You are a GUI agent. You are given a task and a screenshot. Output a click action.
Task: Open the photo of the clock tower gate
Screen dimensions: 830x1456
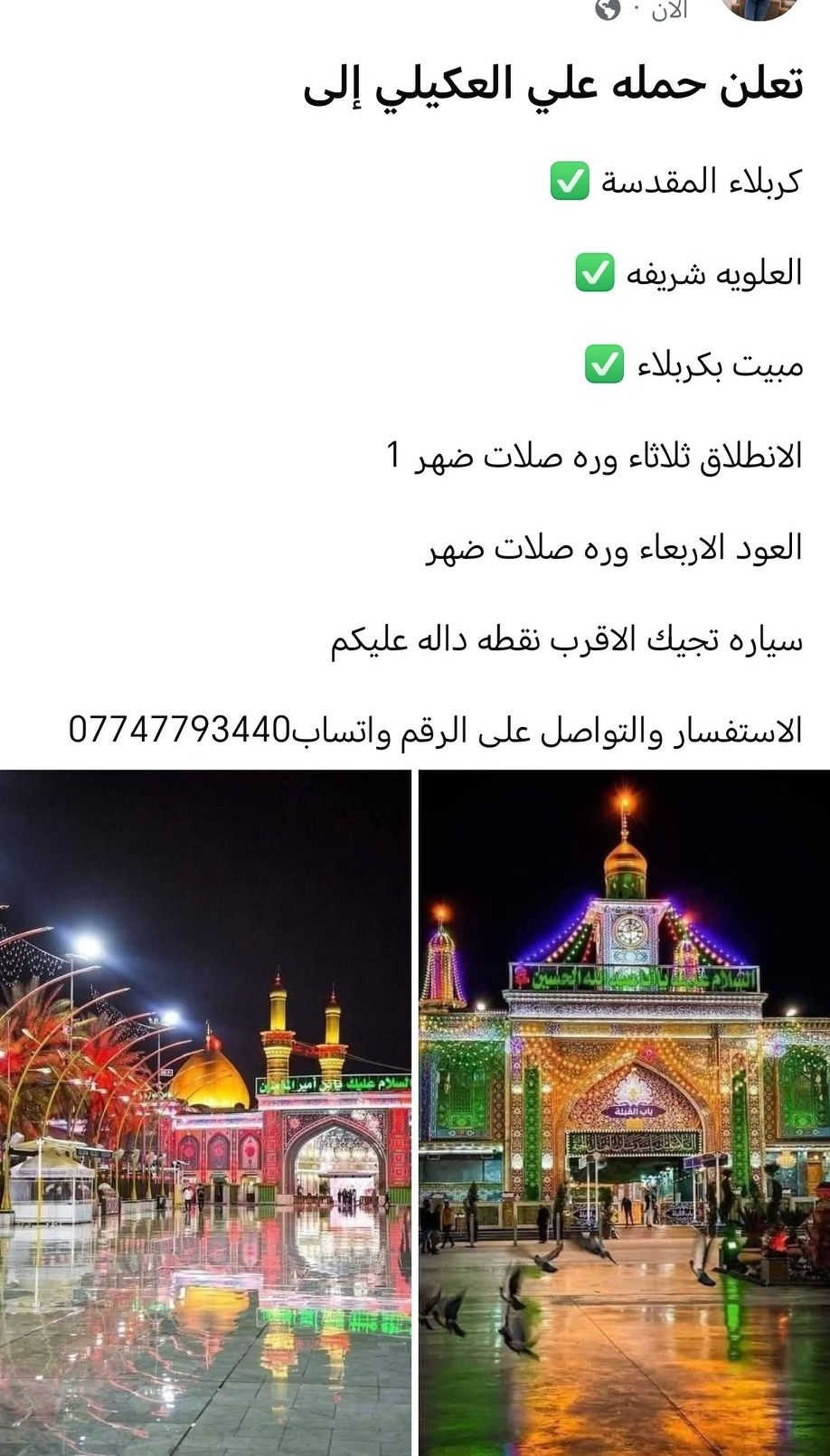click(x=624, y=1112)
